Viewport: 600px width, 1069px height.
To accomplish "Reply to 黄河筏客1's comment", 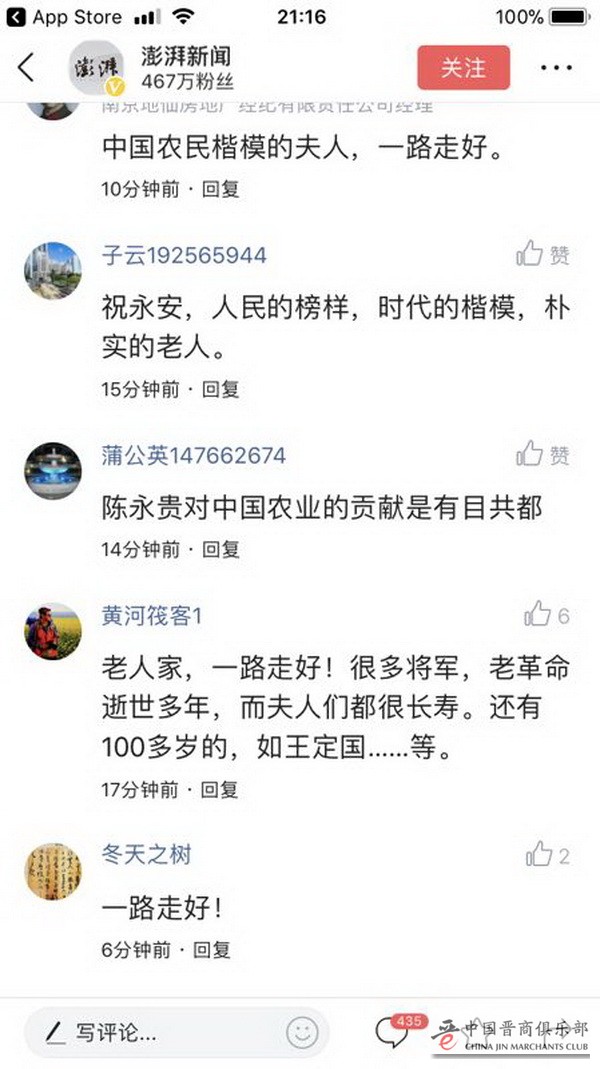I will click(x=221, y=790).
